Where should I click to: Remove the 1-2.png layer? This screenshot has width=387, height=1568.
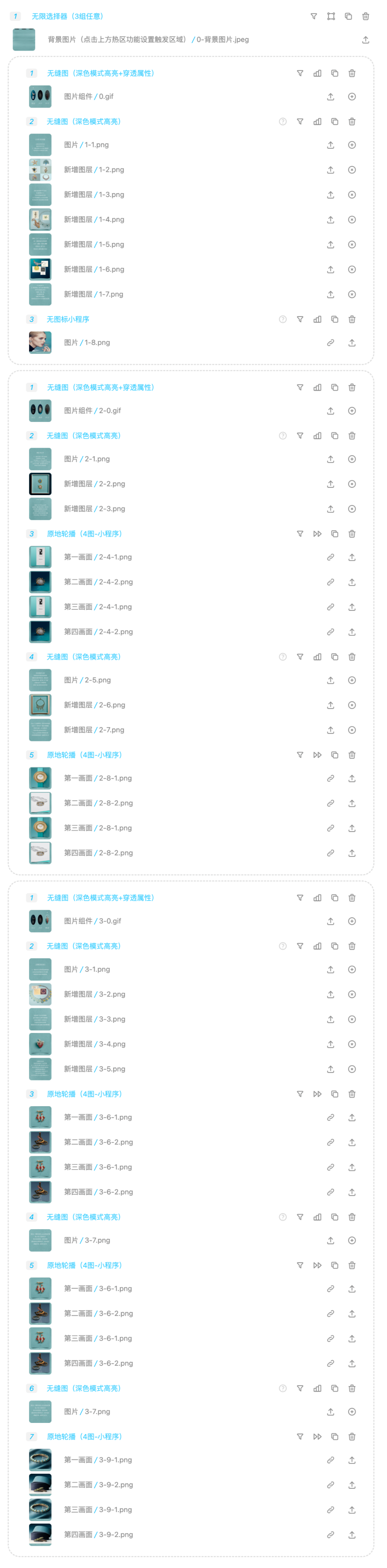coord(352,170)
